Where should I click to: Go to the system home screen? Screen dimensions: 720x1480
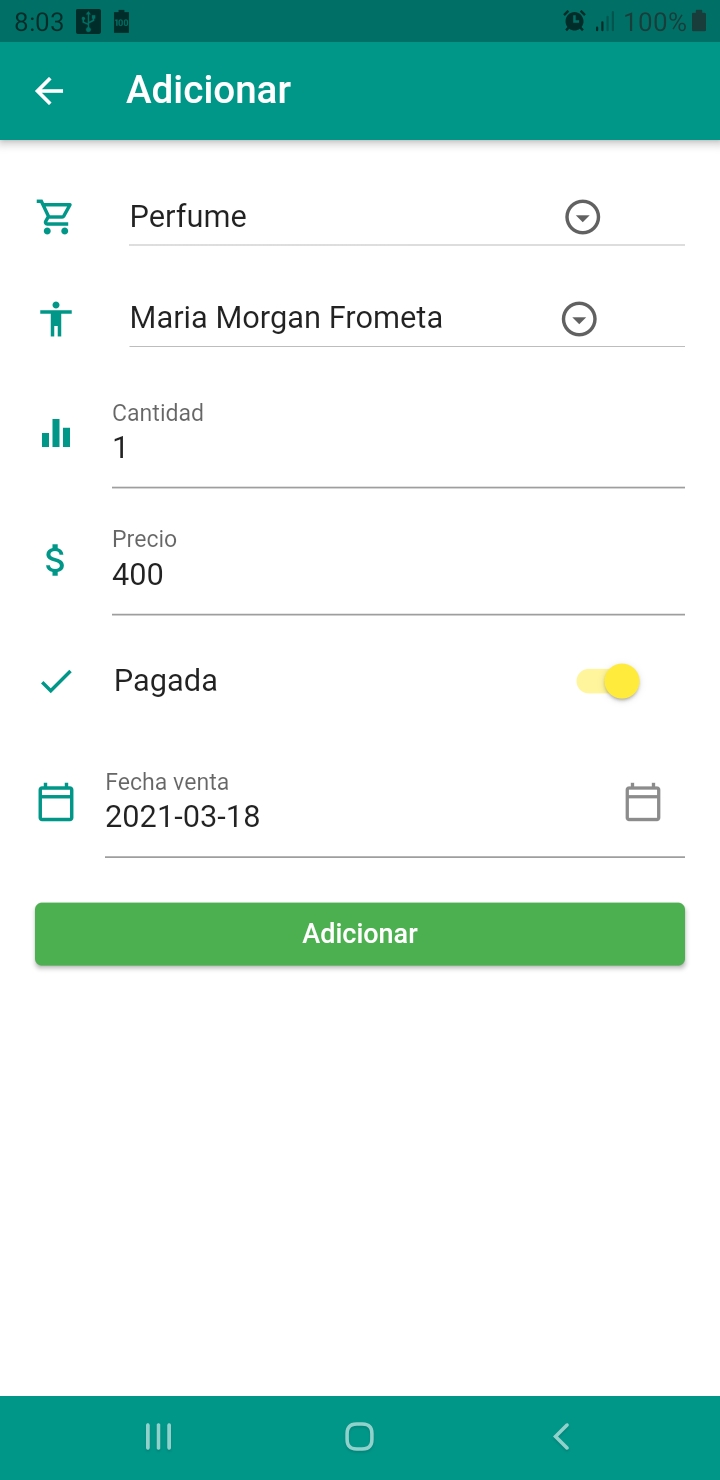point(359,1437)
